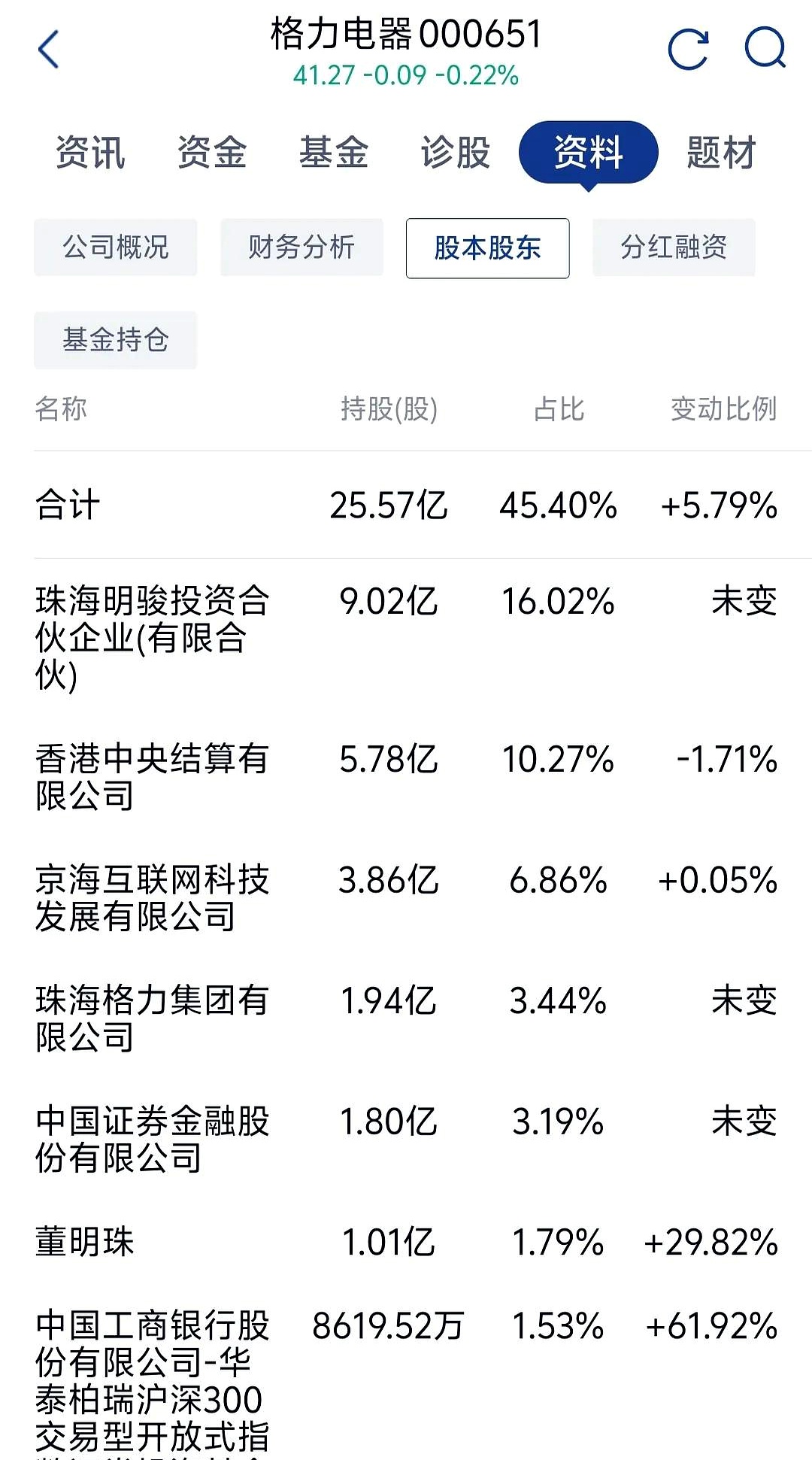Open the 基金 tab

click(335, 152)
